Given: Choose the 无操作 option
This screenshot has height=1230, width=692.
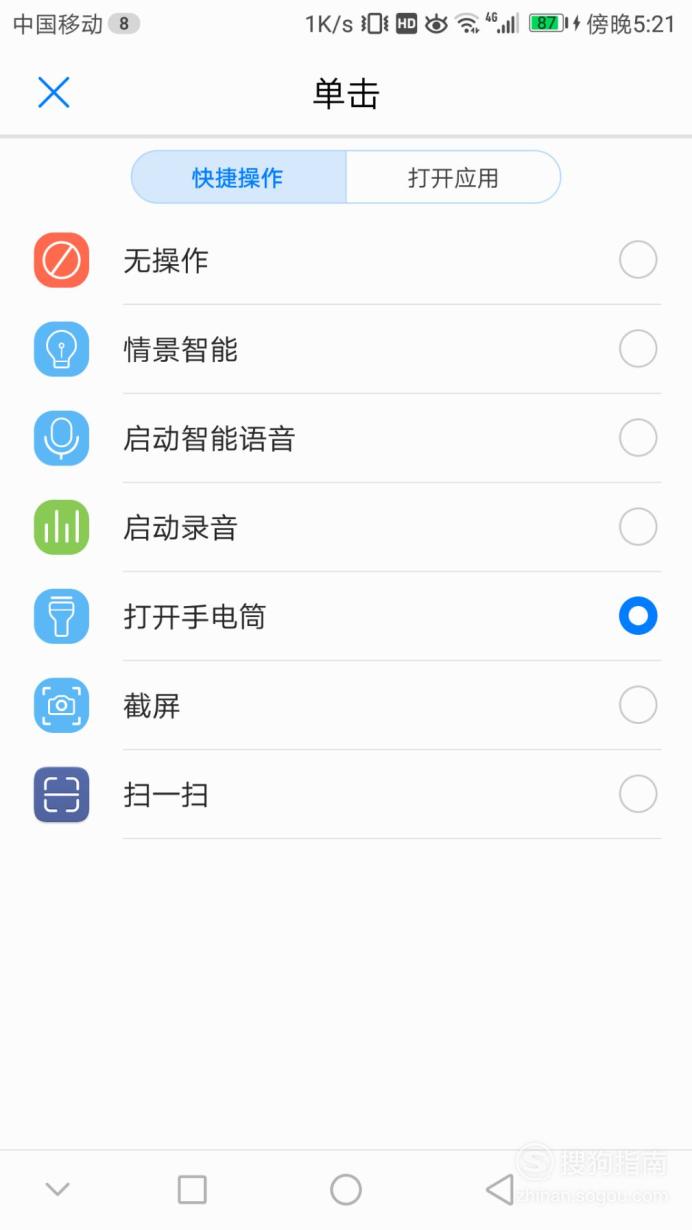Looking at the screenshot, I should click(x=346, y=261).
